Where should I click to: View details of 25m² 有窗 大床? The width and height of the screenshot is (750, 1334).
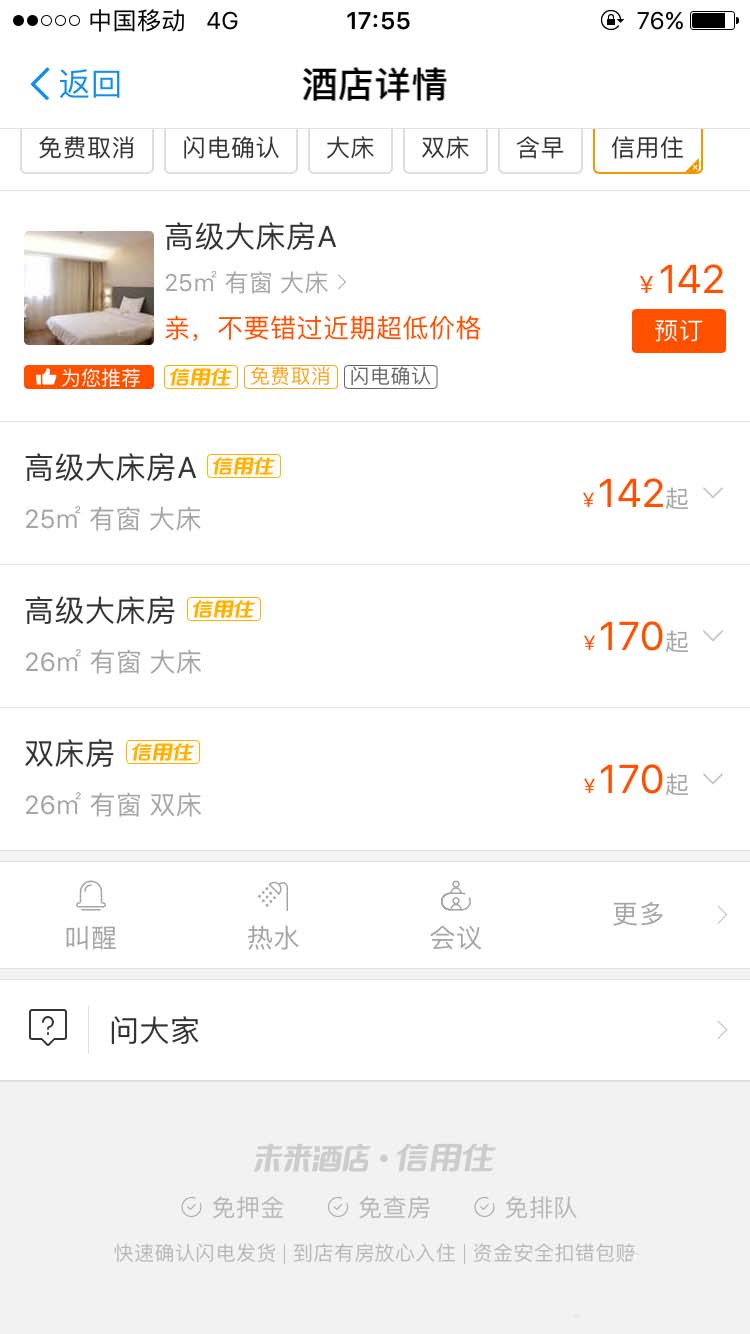click(x=257, y=283)
